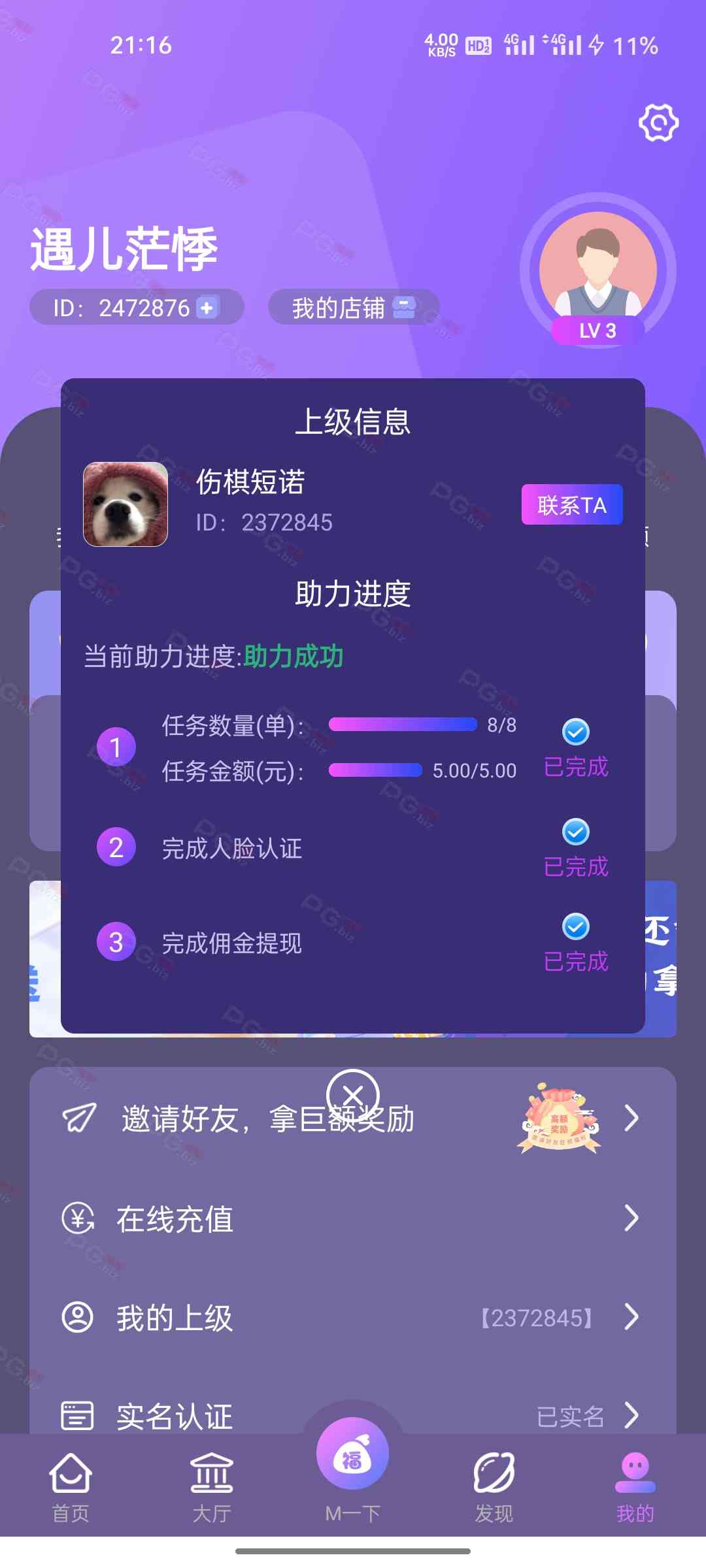This screenshot has height=1568, width=706.
Task: Copy the user ID 2472876
Action: point(207,308)
